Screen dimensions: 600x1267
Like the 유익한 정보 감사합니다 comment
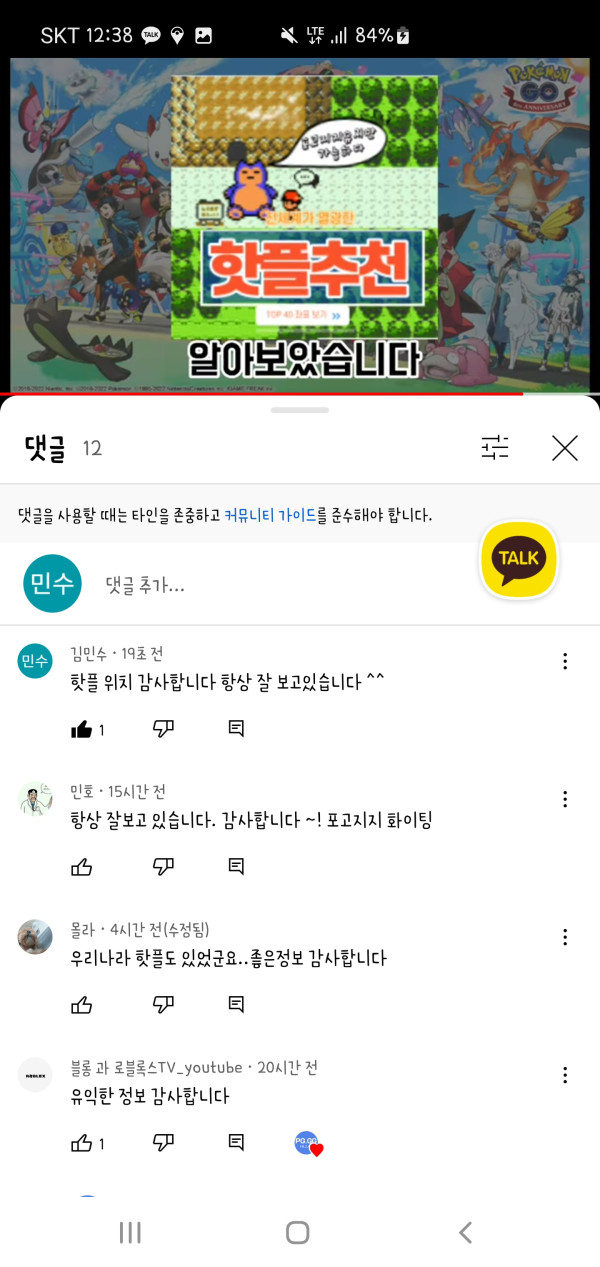(82, 1142)
